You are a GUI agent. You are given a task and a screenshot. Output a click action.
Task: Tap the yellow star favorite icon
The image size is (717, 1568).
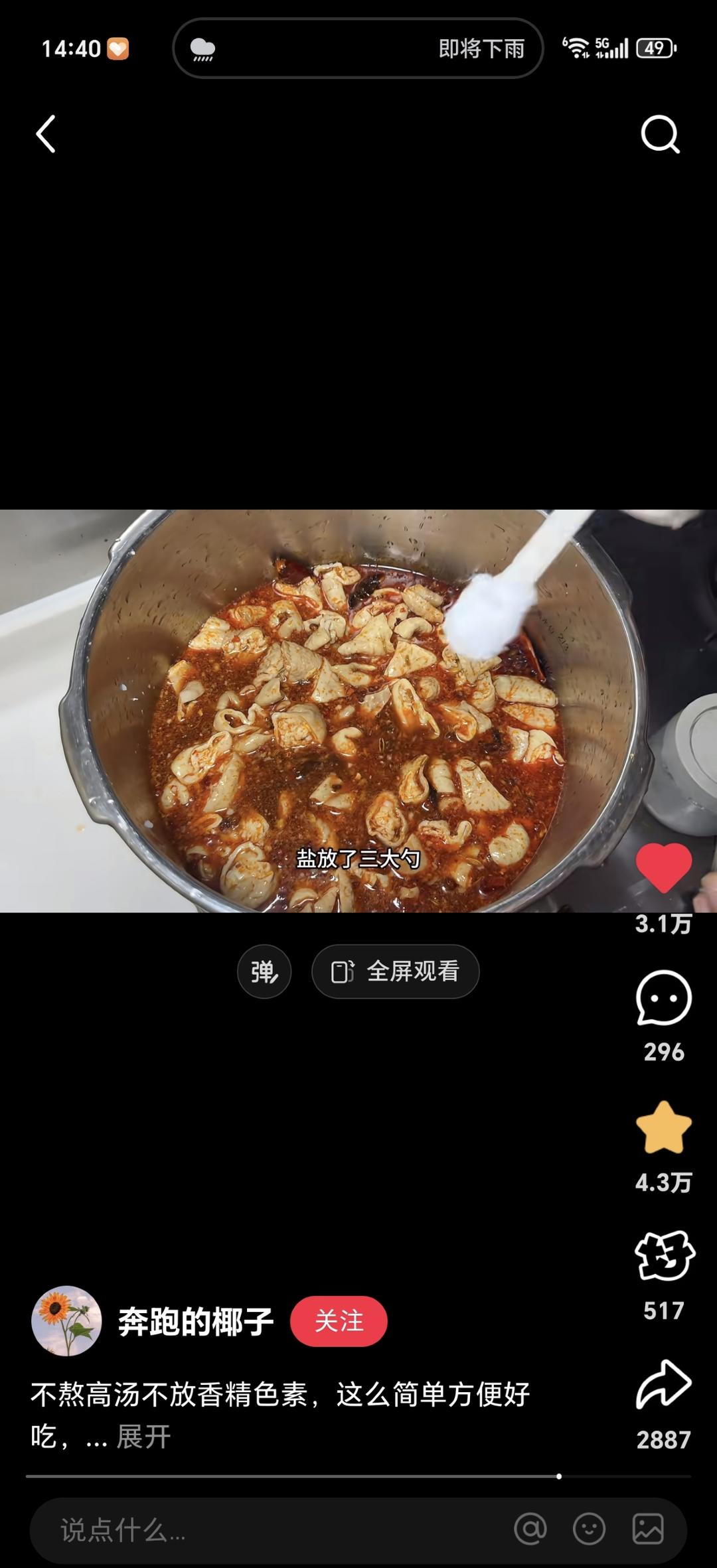point(663,1127)
